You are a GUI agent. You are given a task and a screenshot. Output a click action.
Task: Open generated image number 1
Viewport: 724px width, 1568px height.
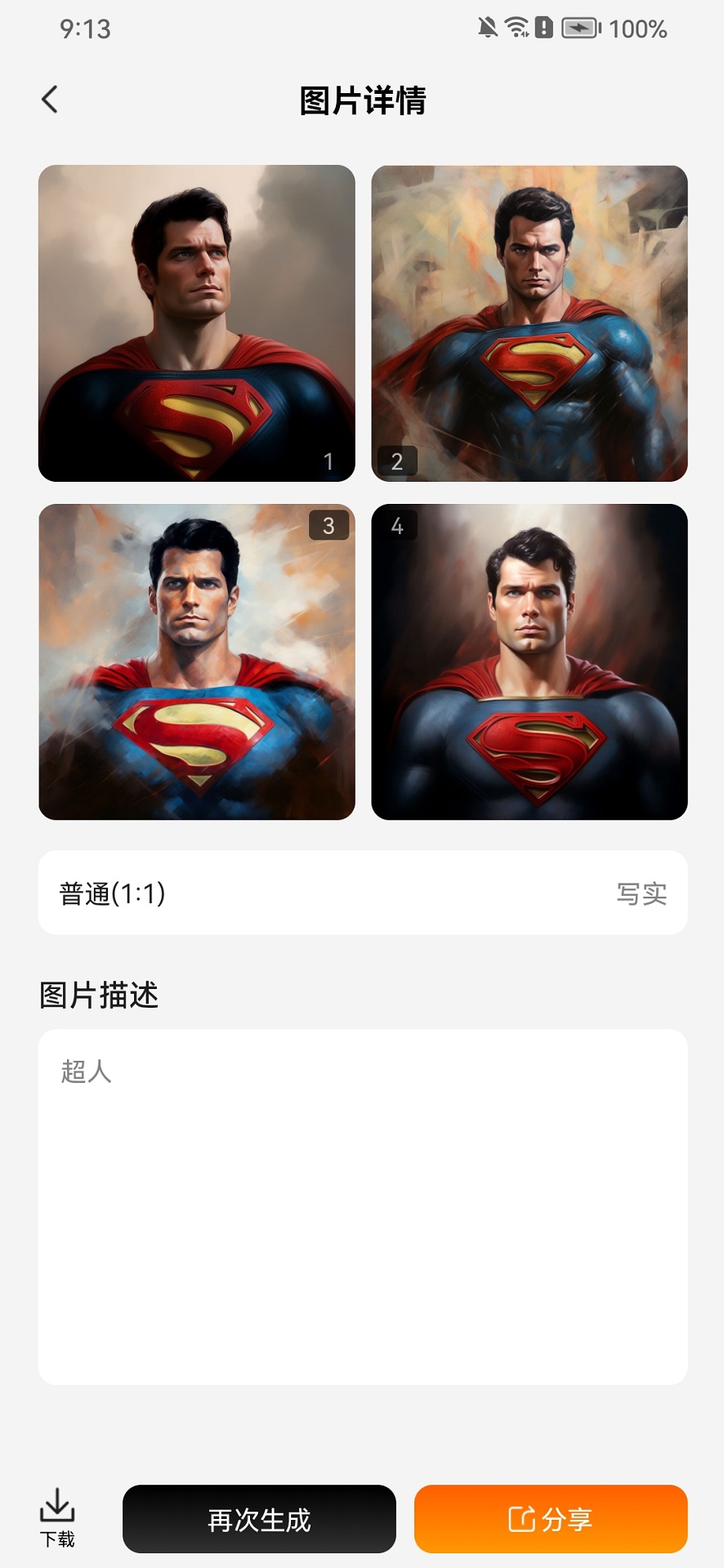click(x=196, y=323)
